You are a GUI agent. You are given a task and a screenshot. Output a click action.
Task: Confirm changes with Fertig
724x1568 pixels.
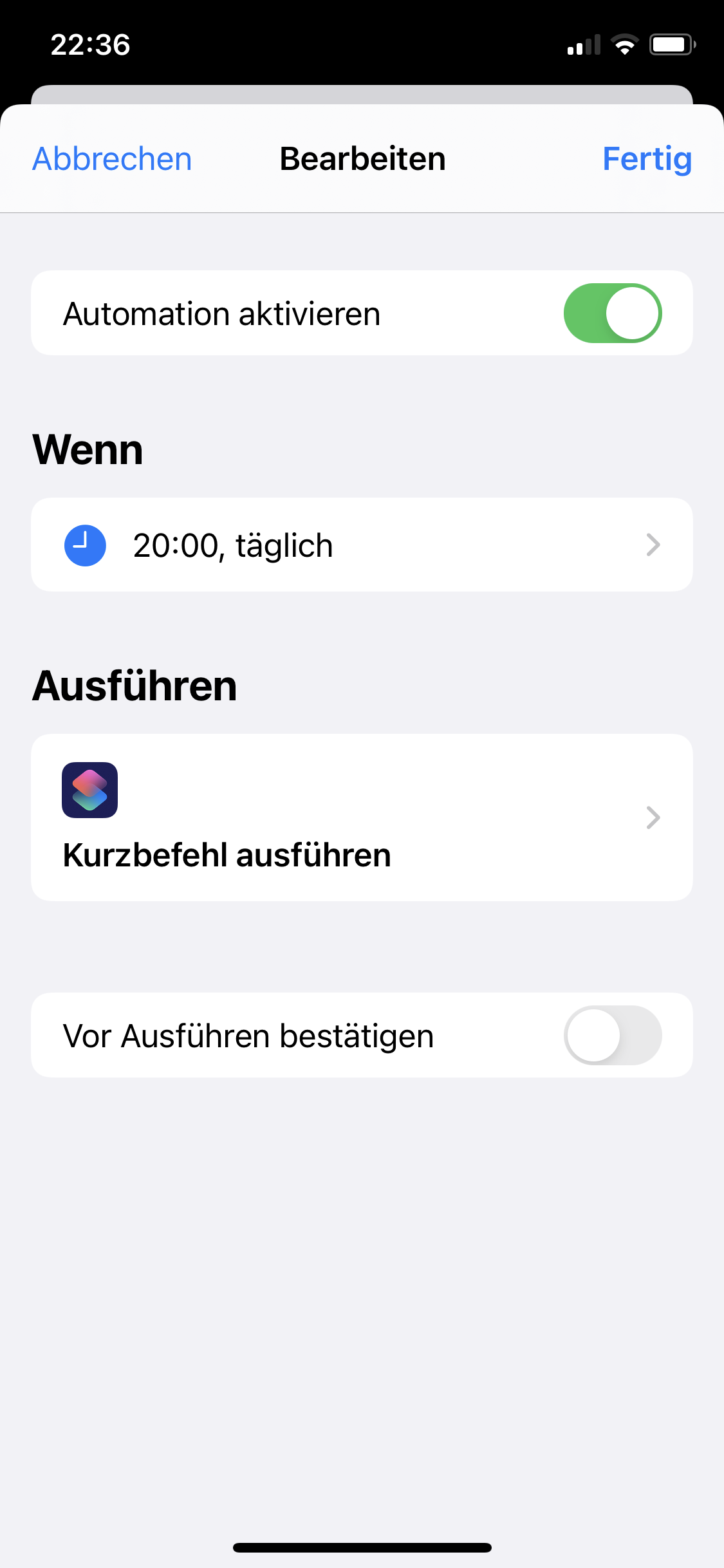point(646,159)
